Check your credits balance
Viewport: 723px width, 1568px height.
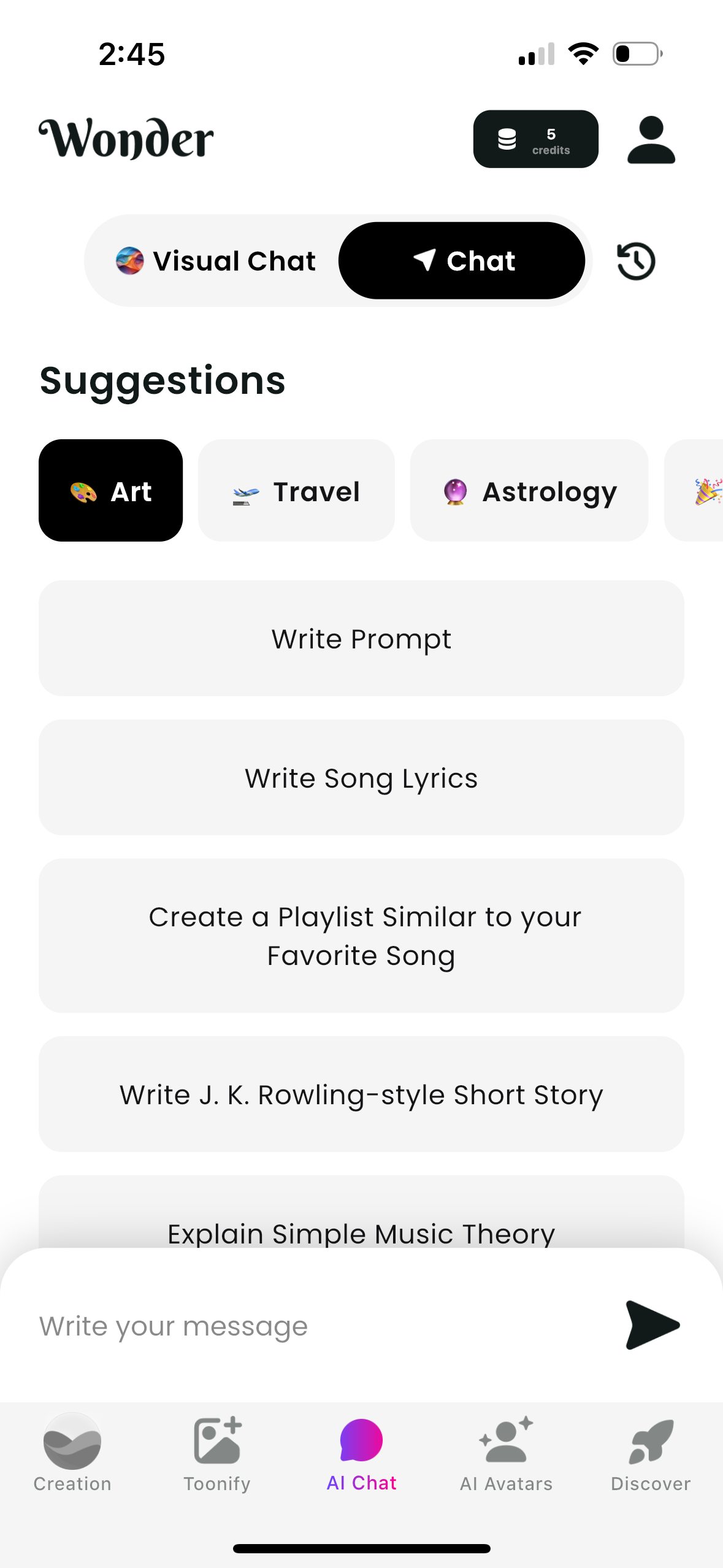[535, 139]
